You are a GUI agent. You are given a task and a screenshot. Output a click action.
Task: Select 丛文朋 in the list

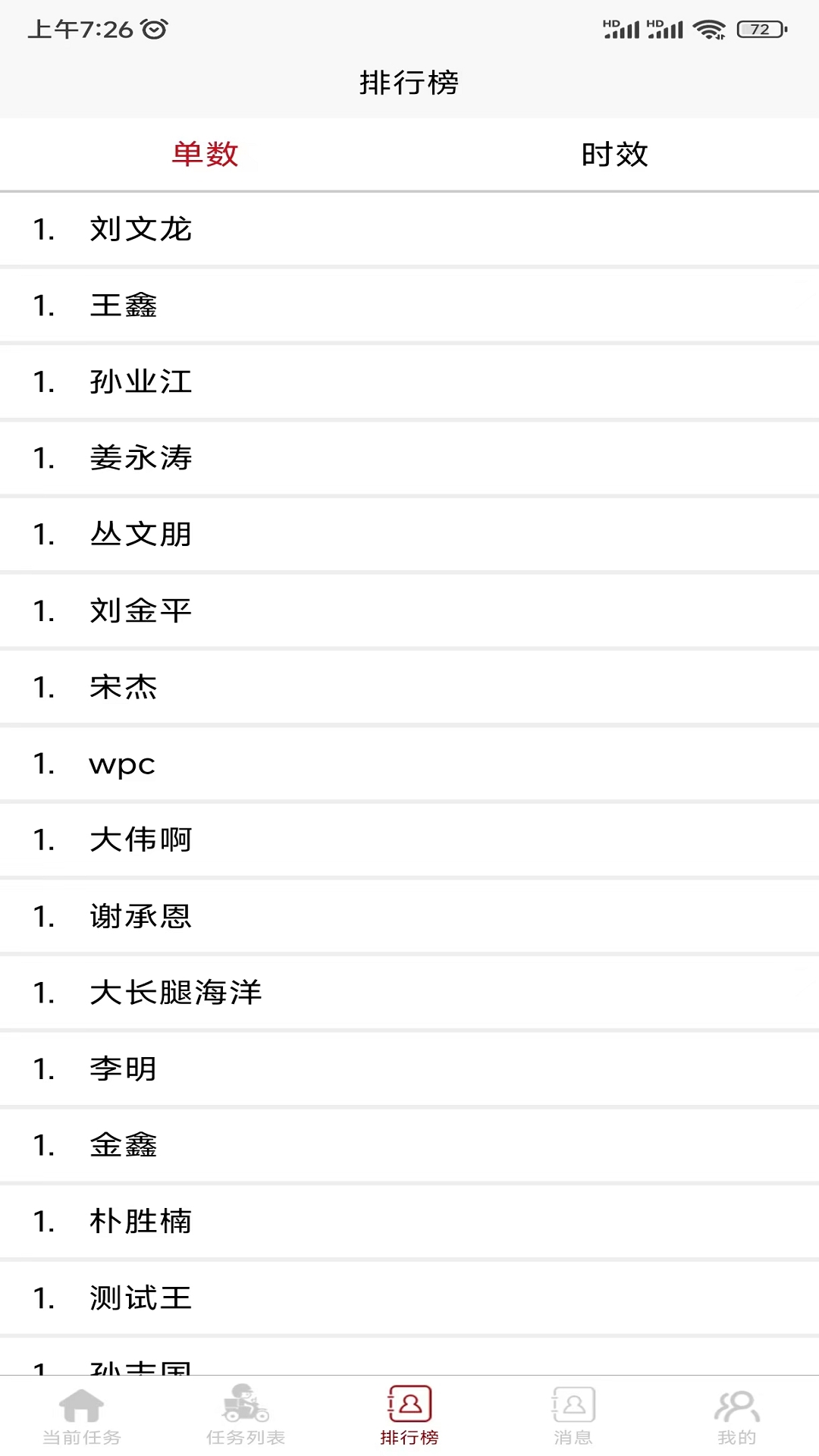(x=409, y=535)
